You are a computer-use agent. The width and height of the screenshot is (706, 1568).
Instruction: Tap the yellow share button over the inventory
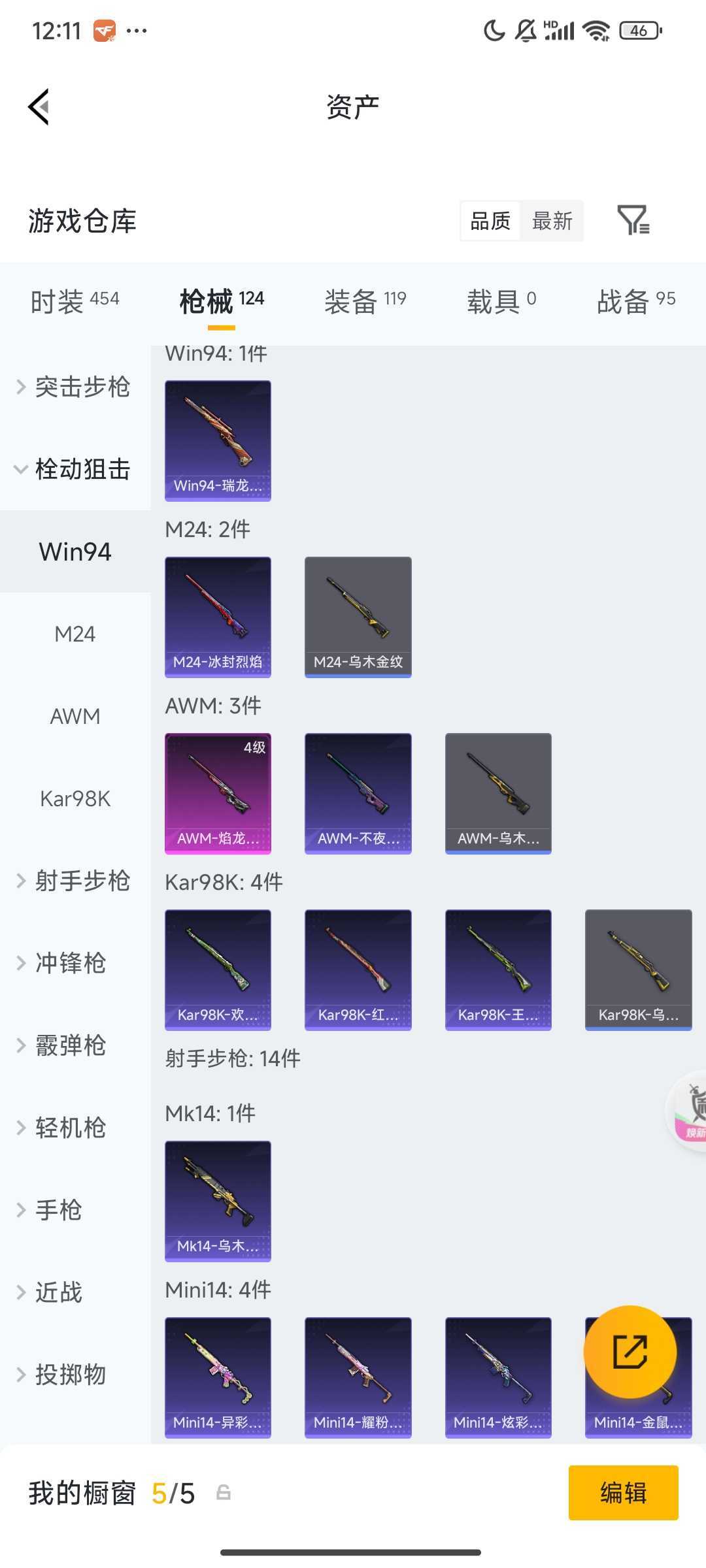630,1352
